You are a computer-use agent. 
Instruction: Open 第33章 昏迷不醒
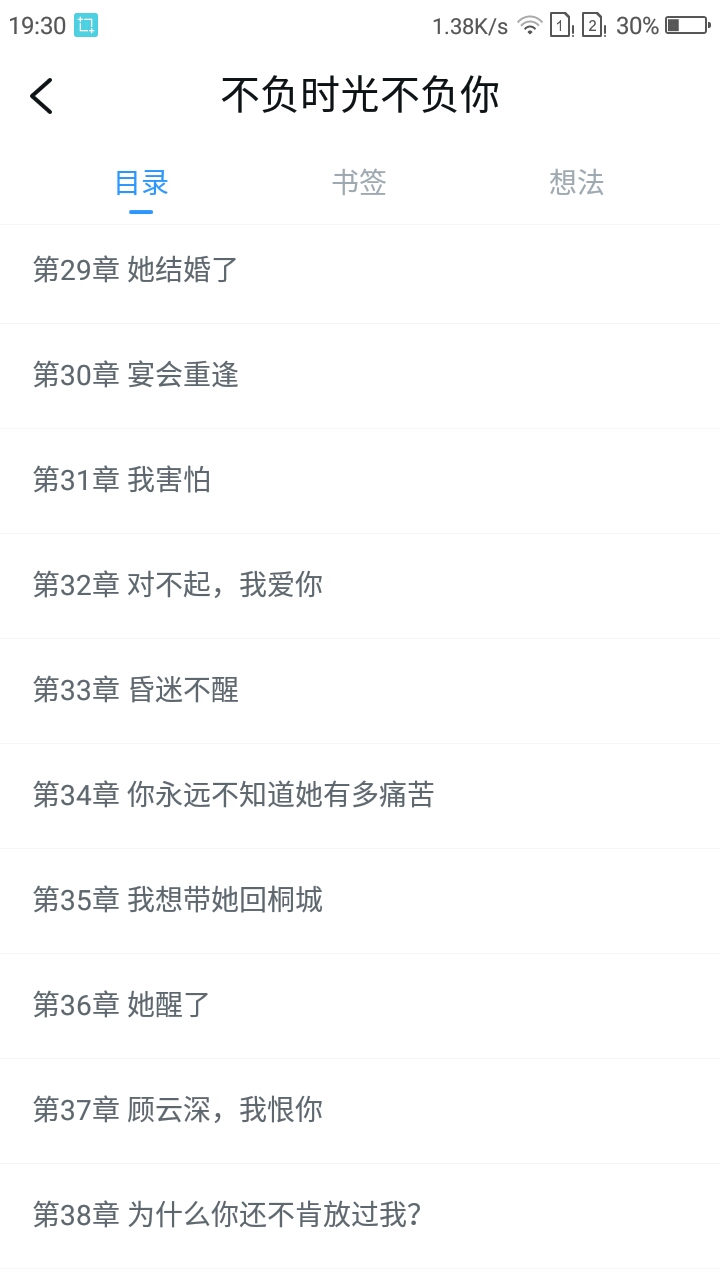pyautogui.click(x=360, y=691)
